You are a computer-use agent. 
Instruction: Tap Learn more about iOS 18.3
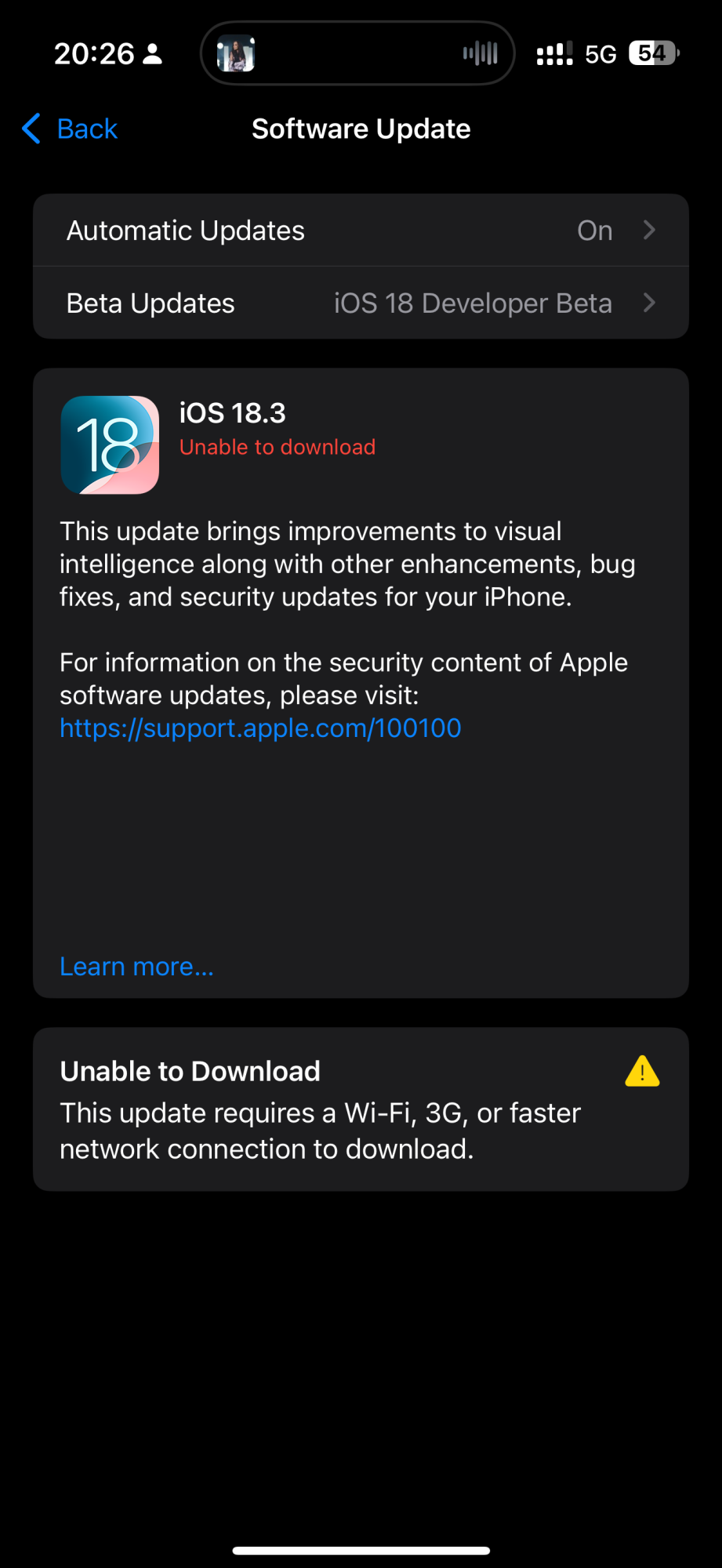[136, 967]
